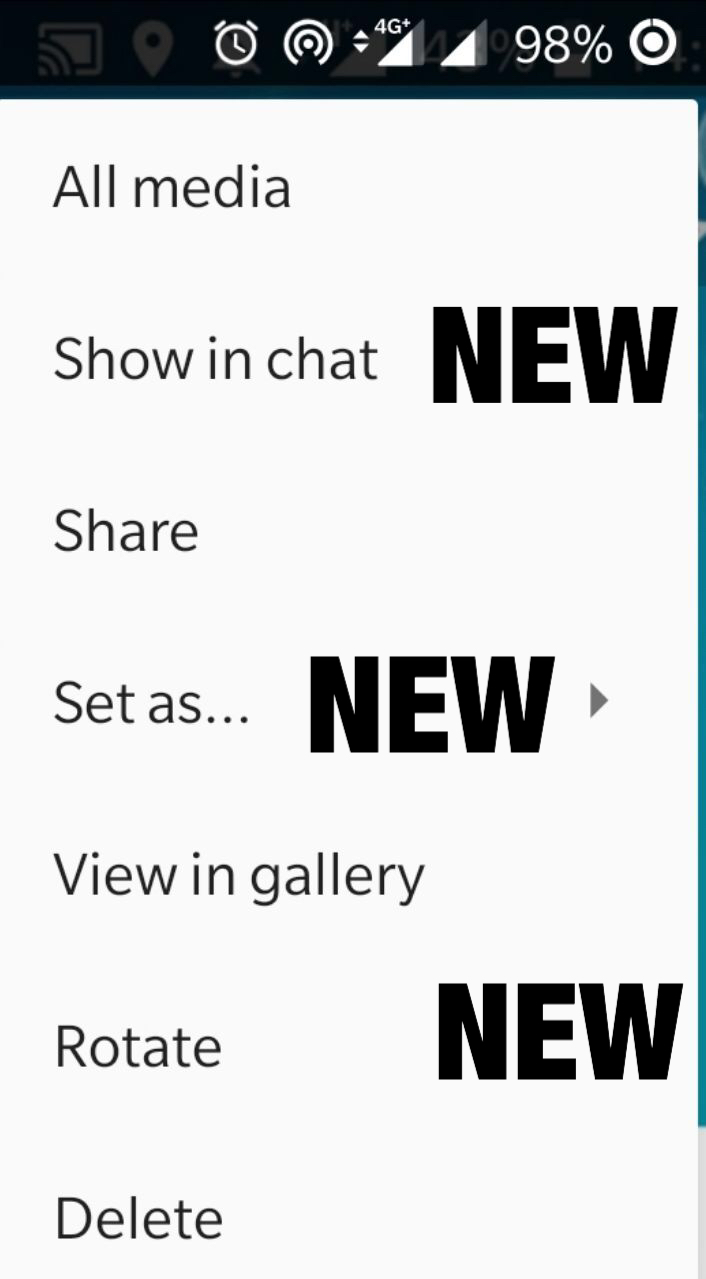Rotate the image
This screenshot has width=706, height=1279.
click(138, 1047)
